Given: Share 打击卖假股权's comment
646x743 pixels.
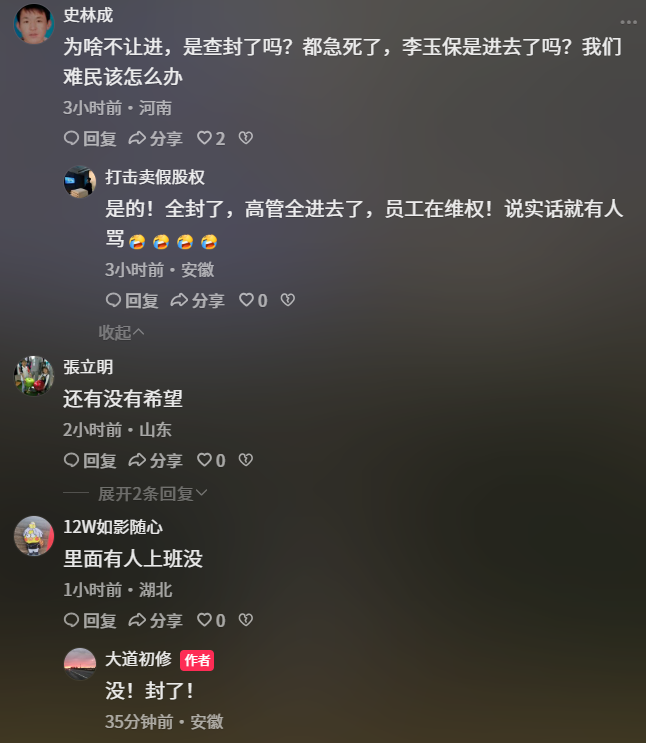Looking at the screenshot, I should [199, 300].
